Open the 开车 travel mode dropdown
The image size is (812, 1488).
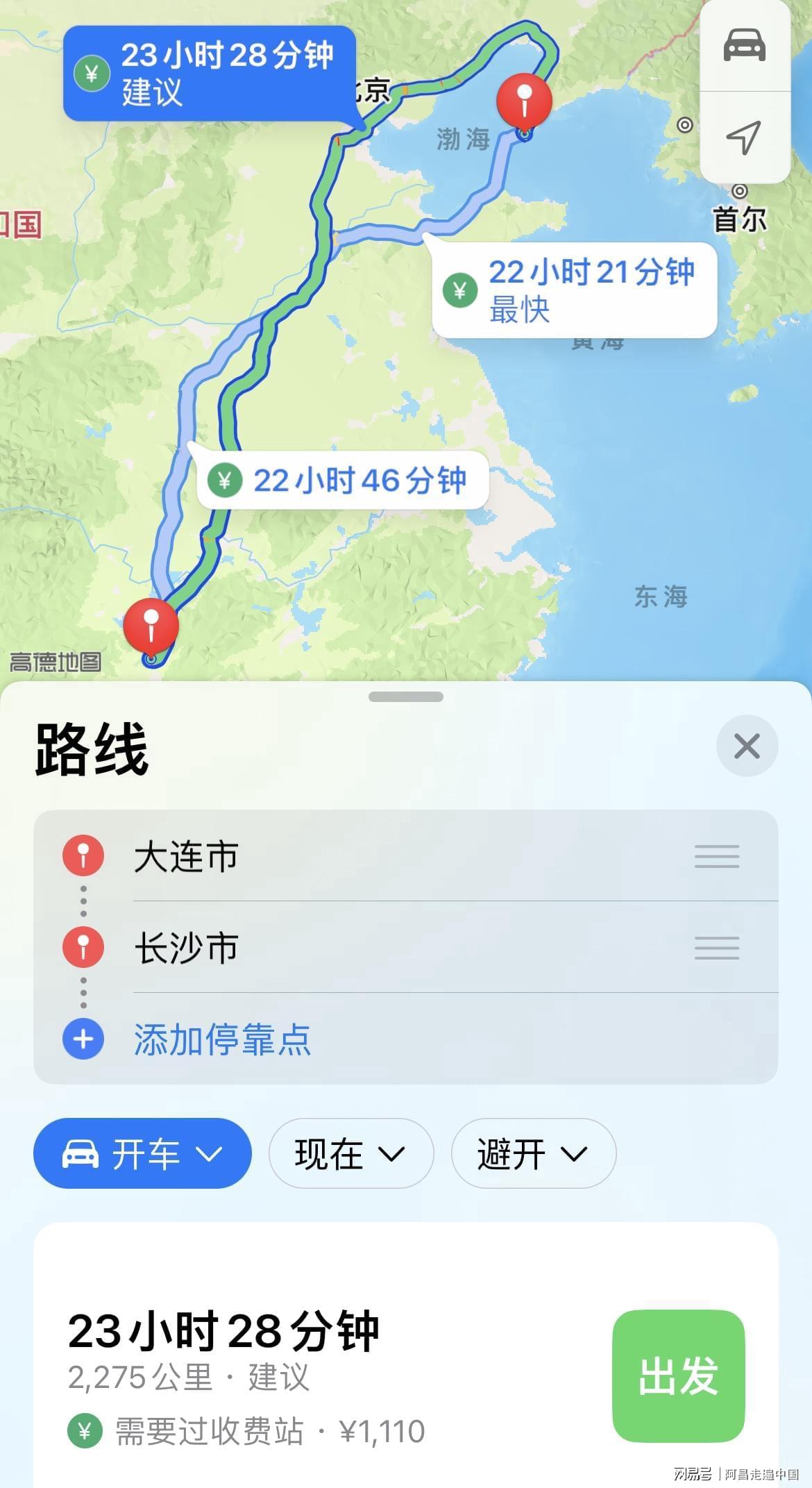click(x=142, y=1153)
